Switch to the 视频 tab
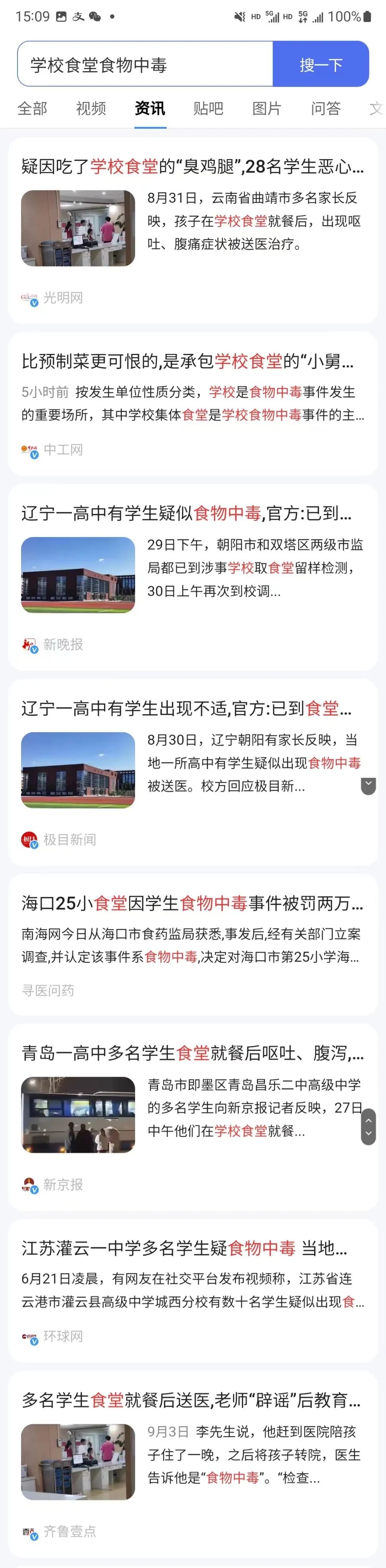This screenshot has height=1568, width=386. click(91, 108)
